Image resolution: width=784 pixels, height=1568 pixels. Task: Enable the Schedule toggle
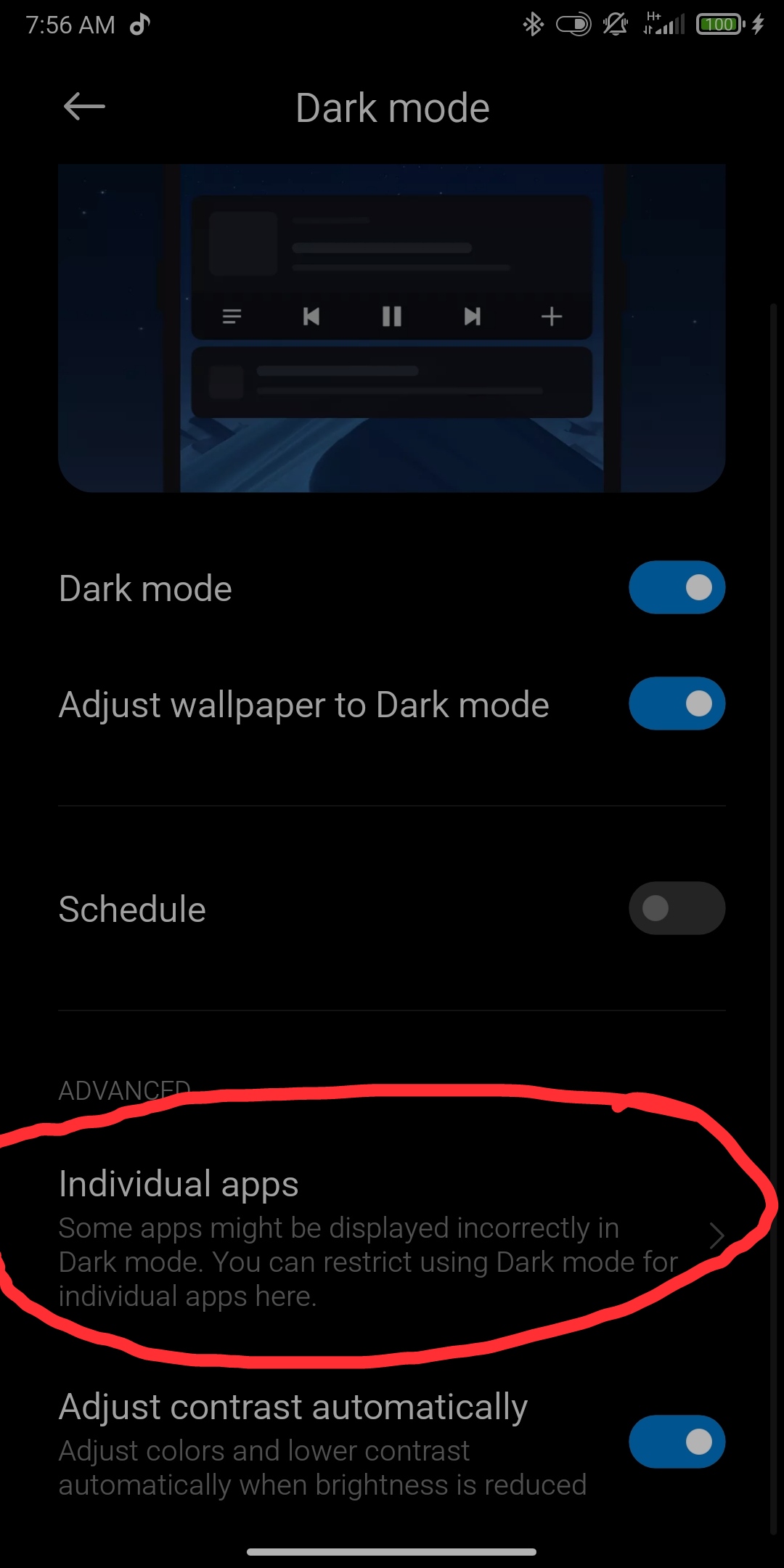click(x=677, y=908)
